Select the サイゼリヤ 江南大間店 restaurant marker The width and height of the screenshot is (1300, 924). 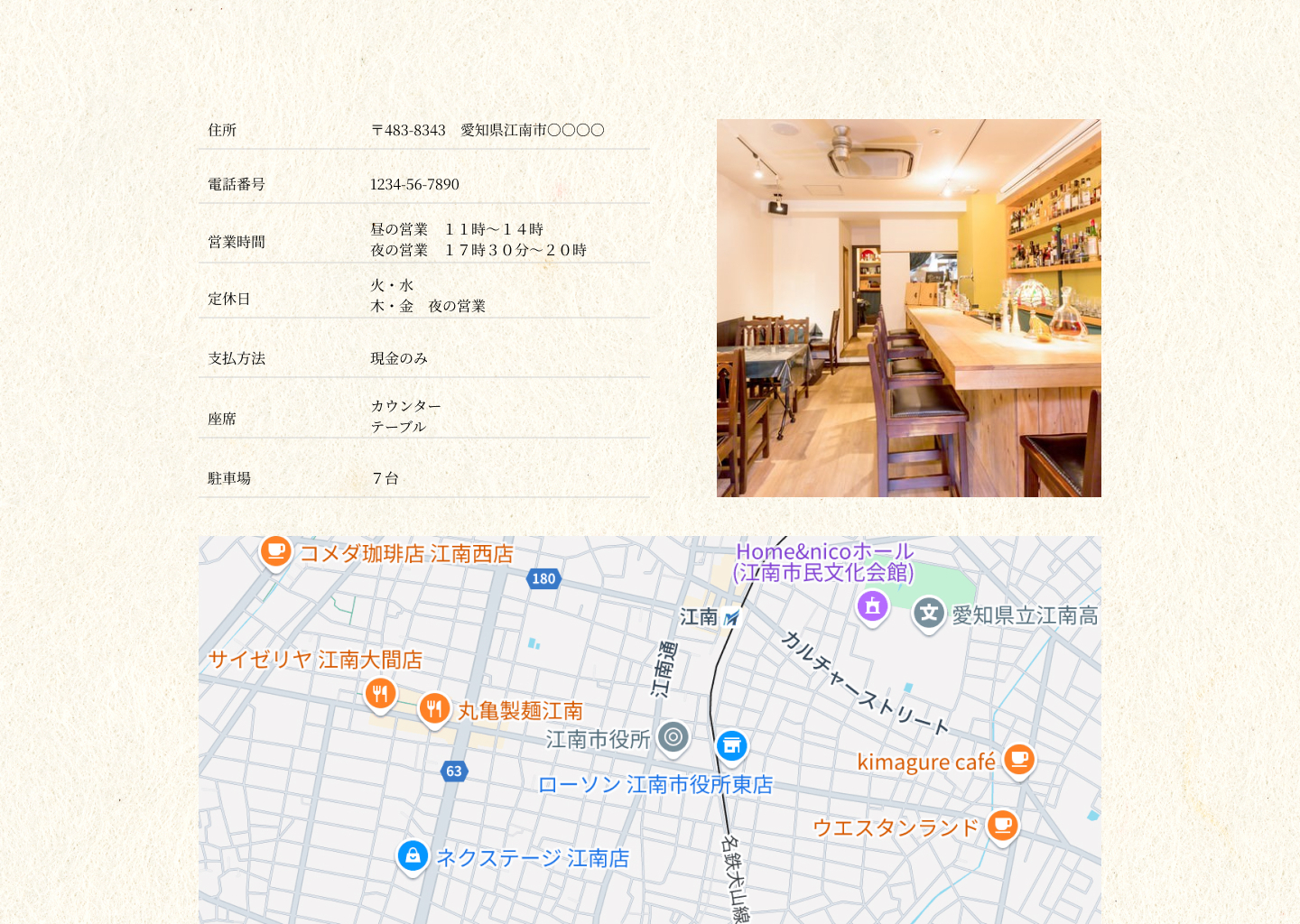(380, 694)
